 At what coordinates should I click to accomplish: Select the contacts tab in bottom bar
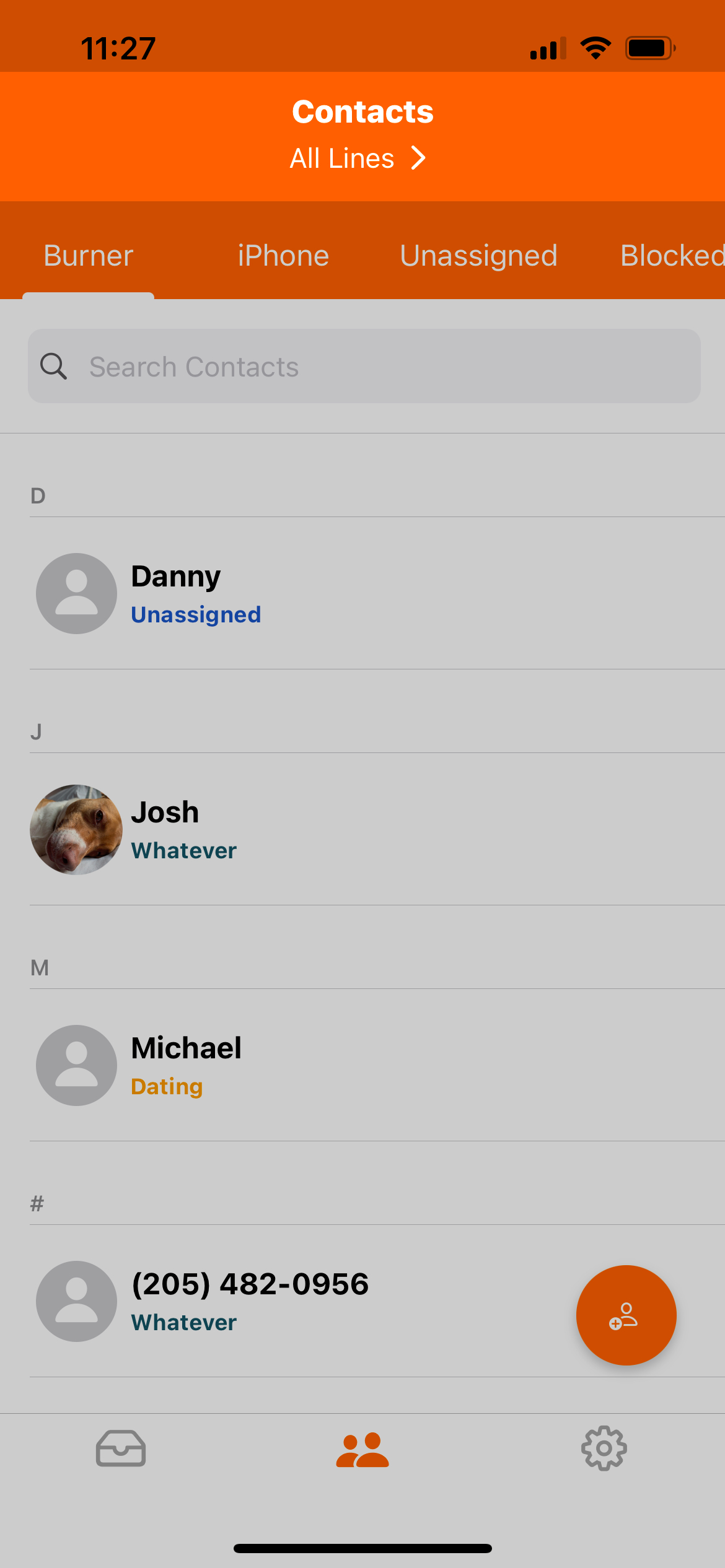362,1450
